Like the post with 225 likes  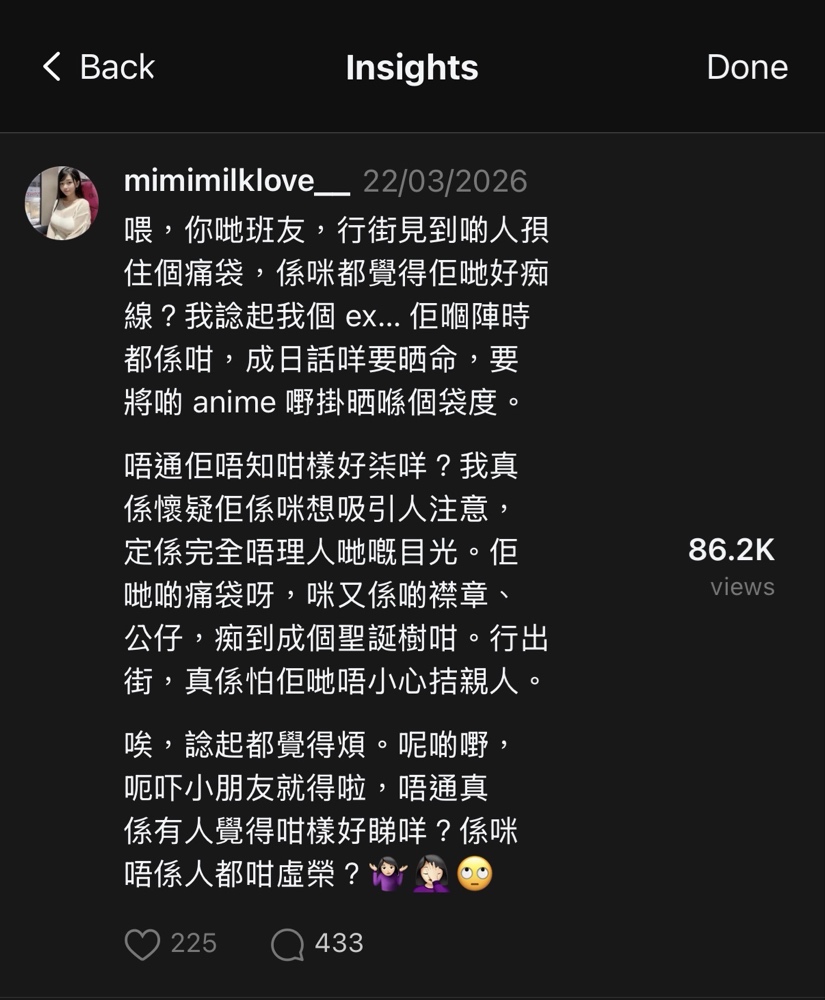click(142, 943)
